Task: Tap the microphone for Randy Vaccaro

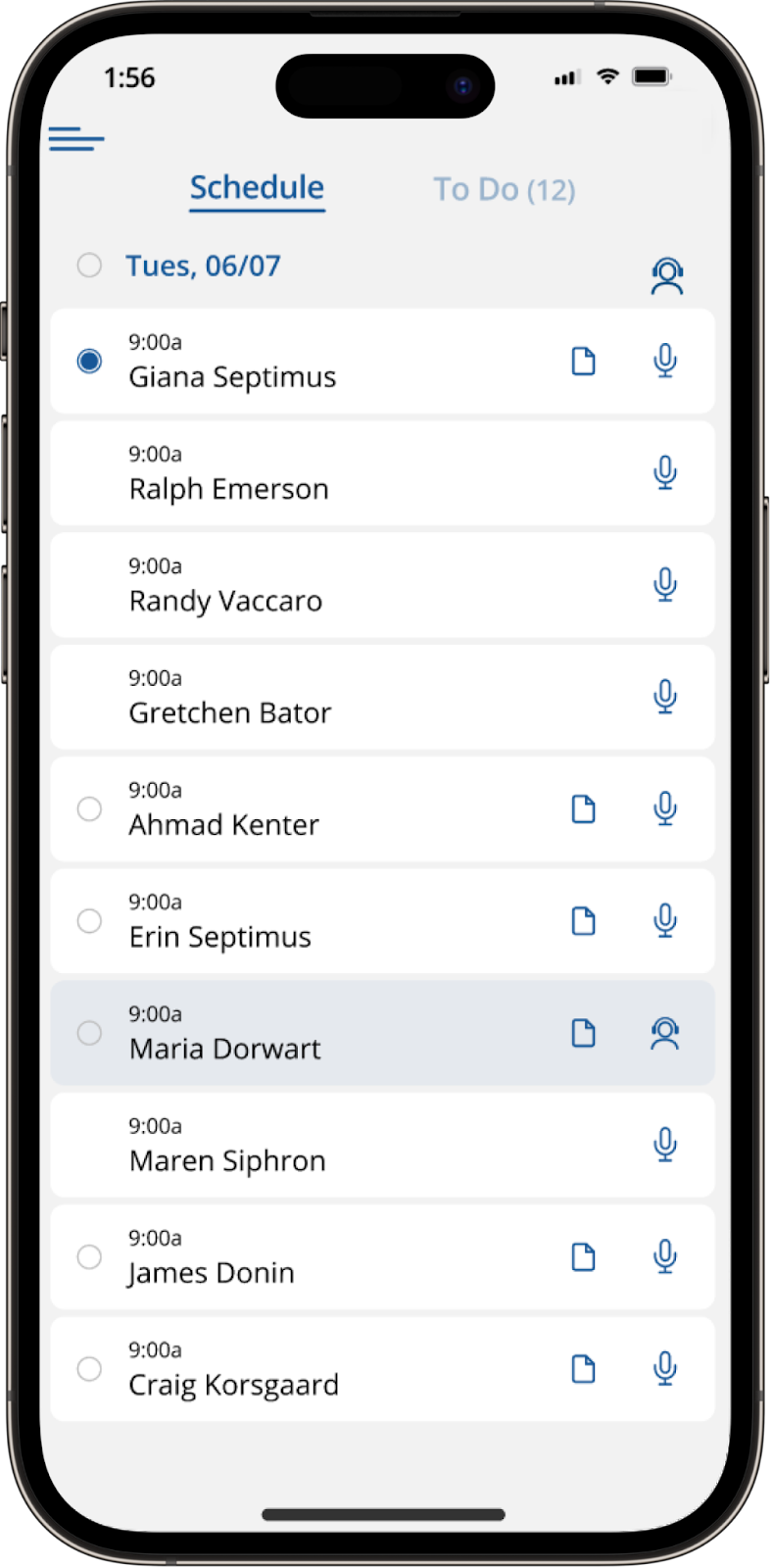Action: tap(665, 585)
